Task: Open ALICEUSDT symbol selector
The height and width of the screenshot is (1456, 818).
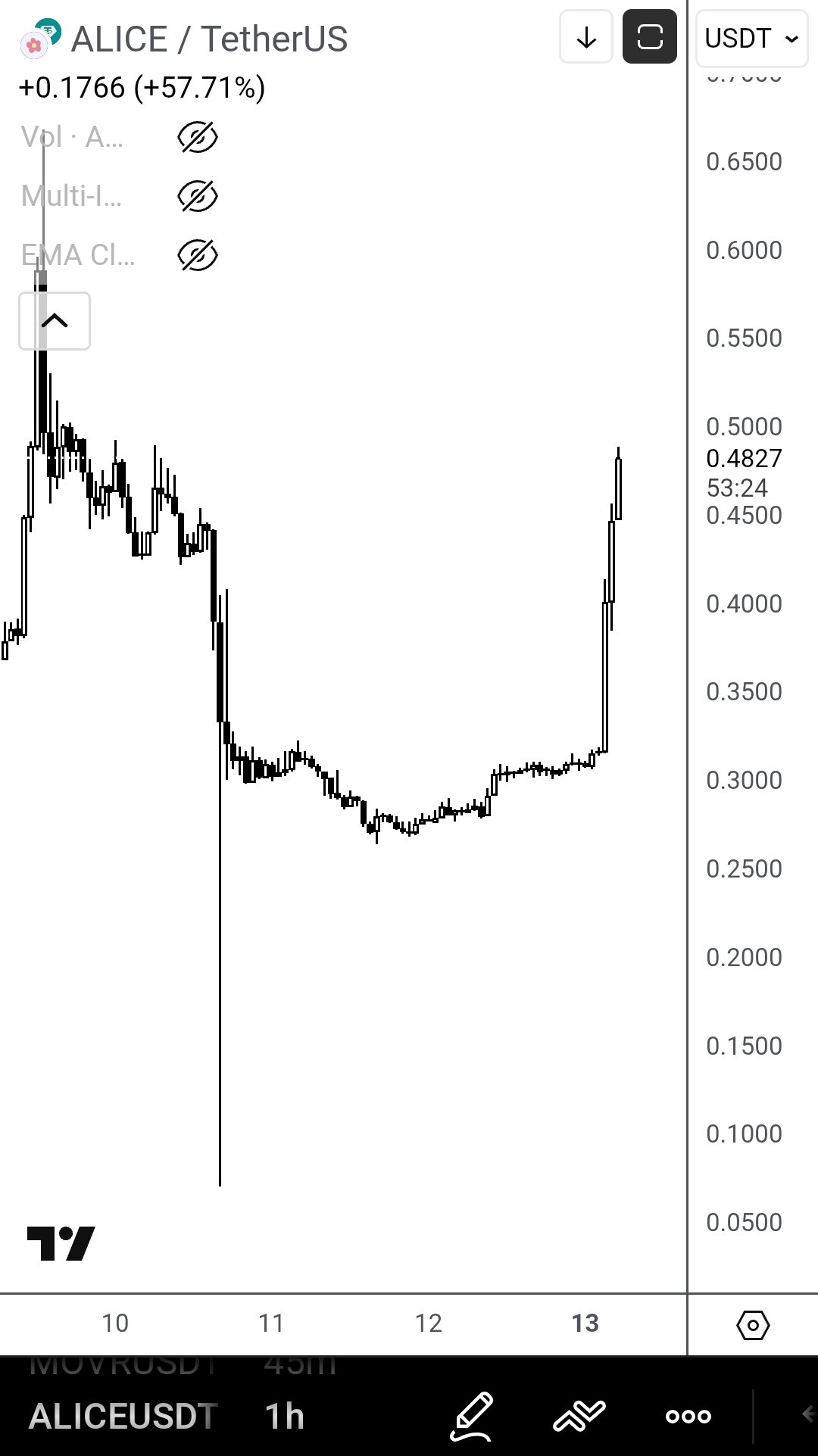Action: (x=123, y=1416)
